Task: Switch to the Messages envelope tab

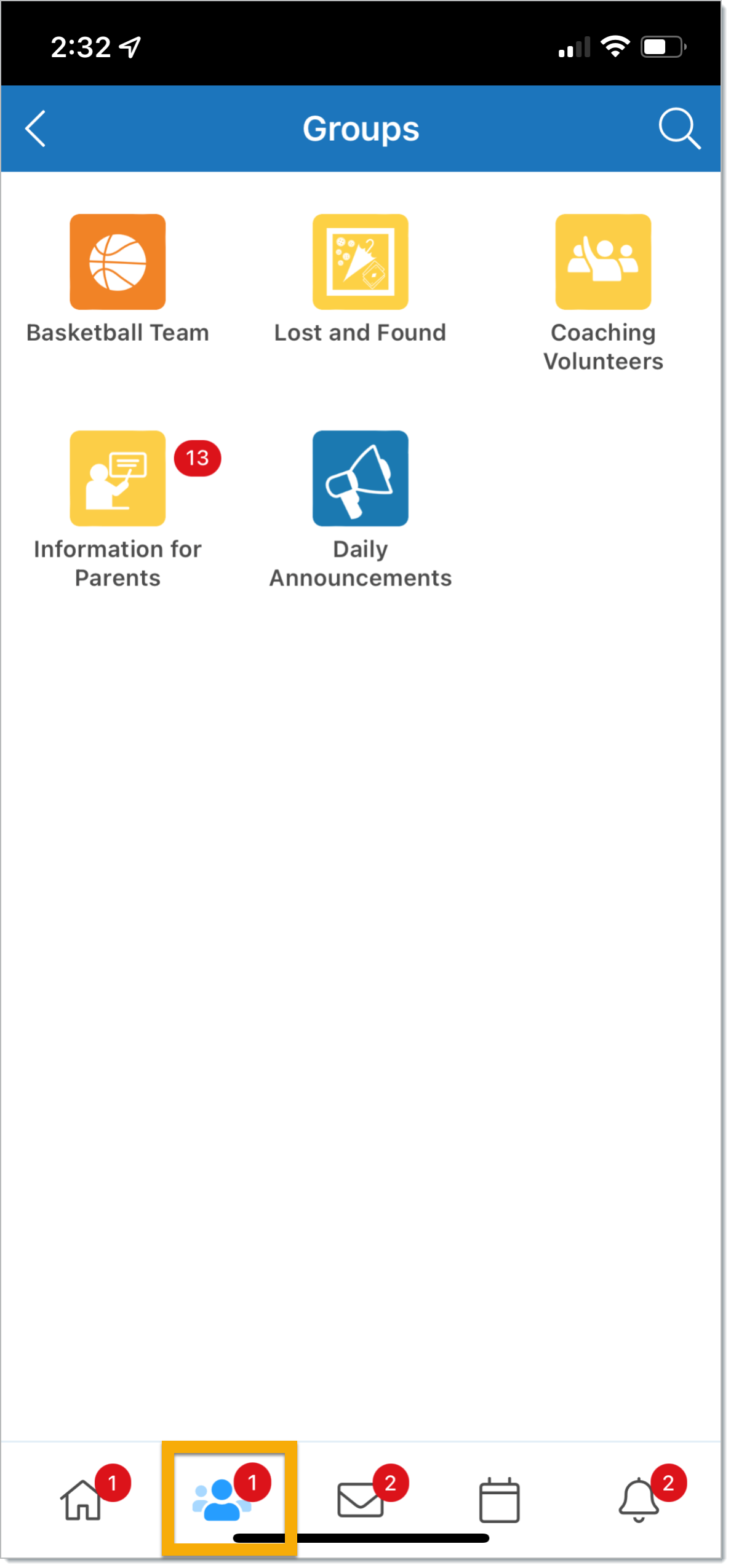Action: (361, 1499)
